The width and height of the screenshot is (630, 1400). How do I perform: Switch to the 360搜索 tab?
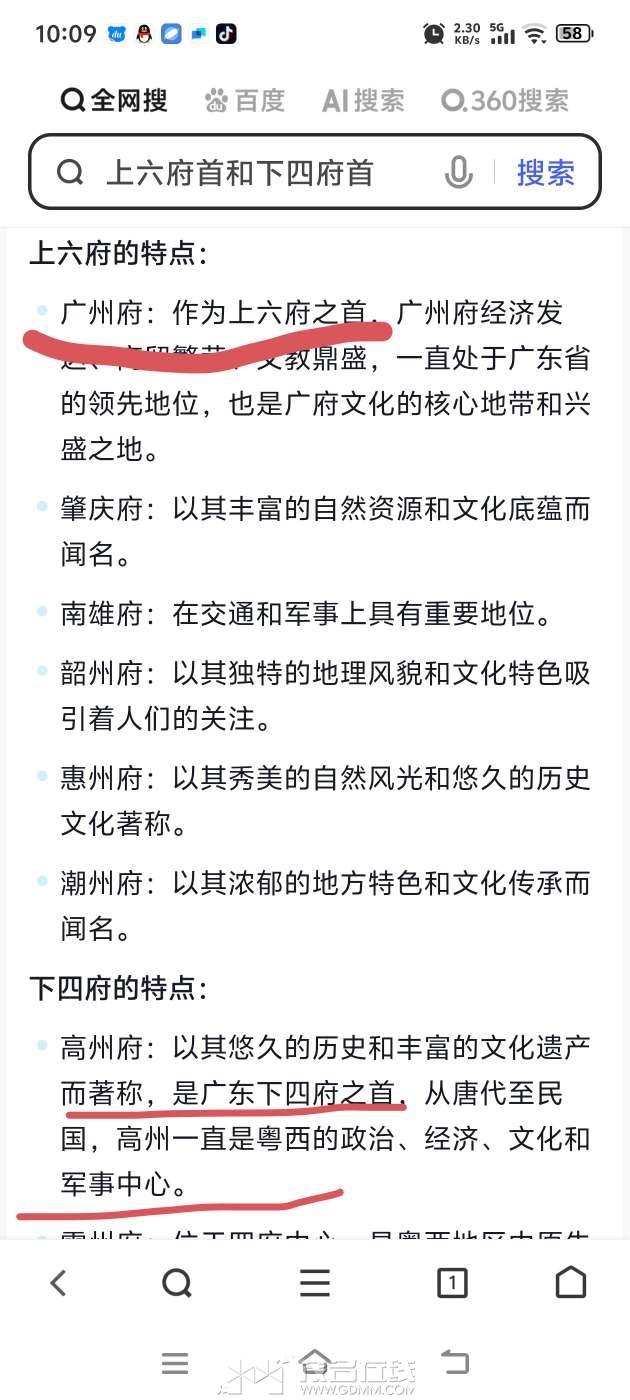pyautogui.click(x=505, y=101)
